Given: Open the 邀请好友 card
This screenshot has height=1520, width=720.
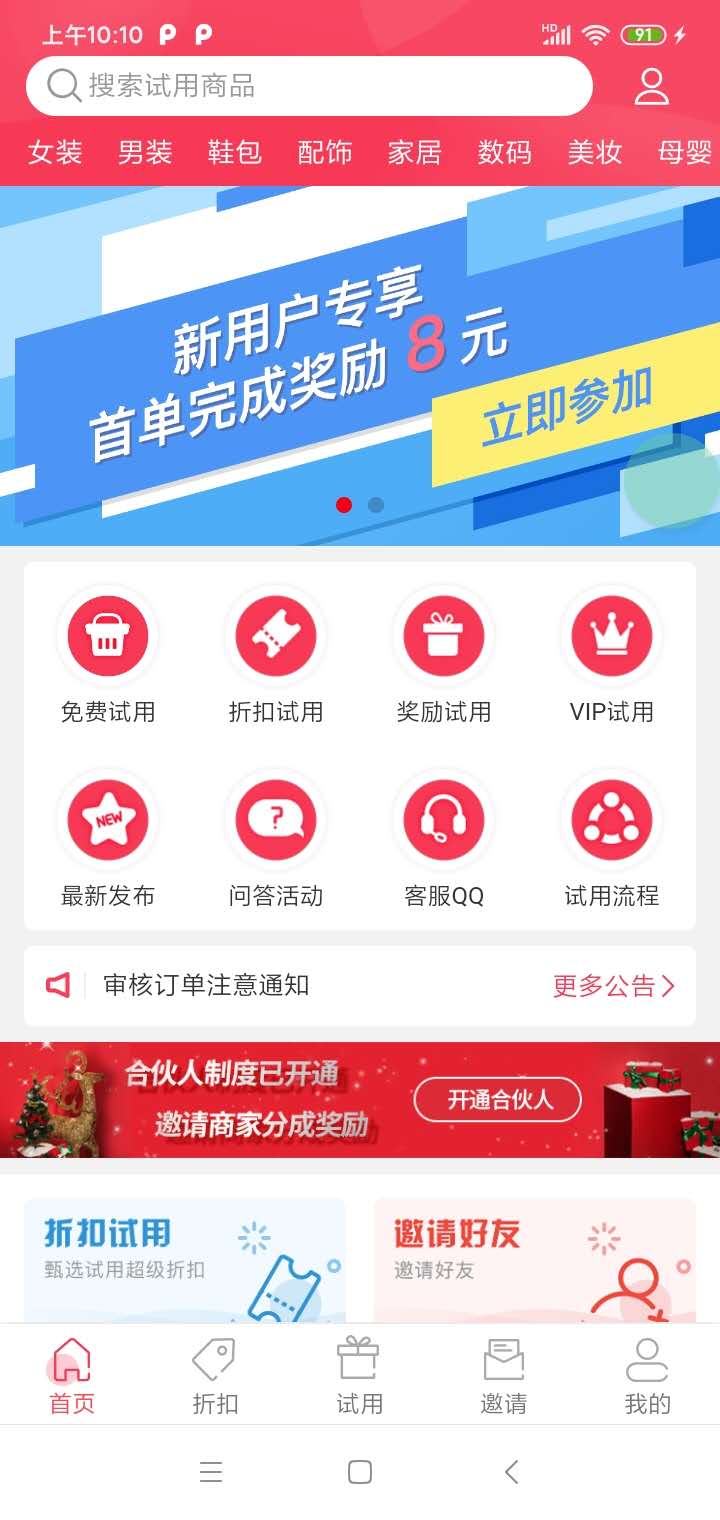Looking at the screenshot, I should tap(534, 1260).
